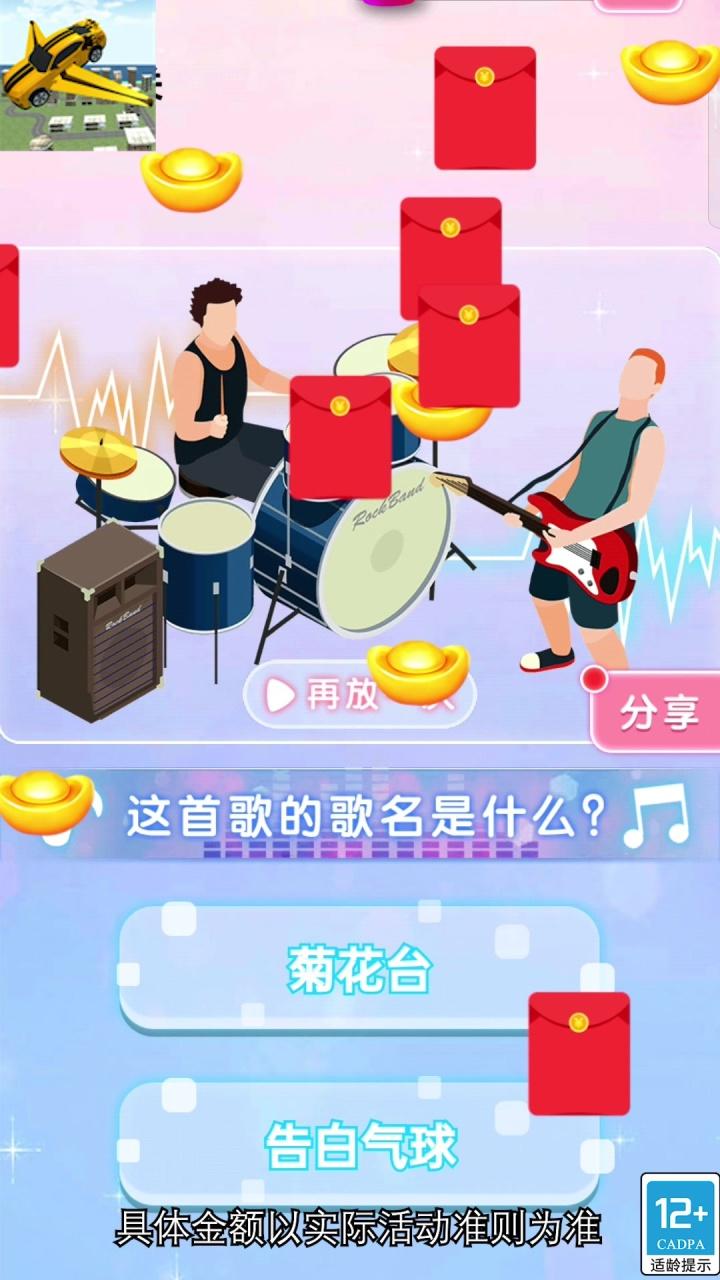Open the 12+ CADPA age rating notice
This screenshot has width=720, height=1280.
(680, 1224)
